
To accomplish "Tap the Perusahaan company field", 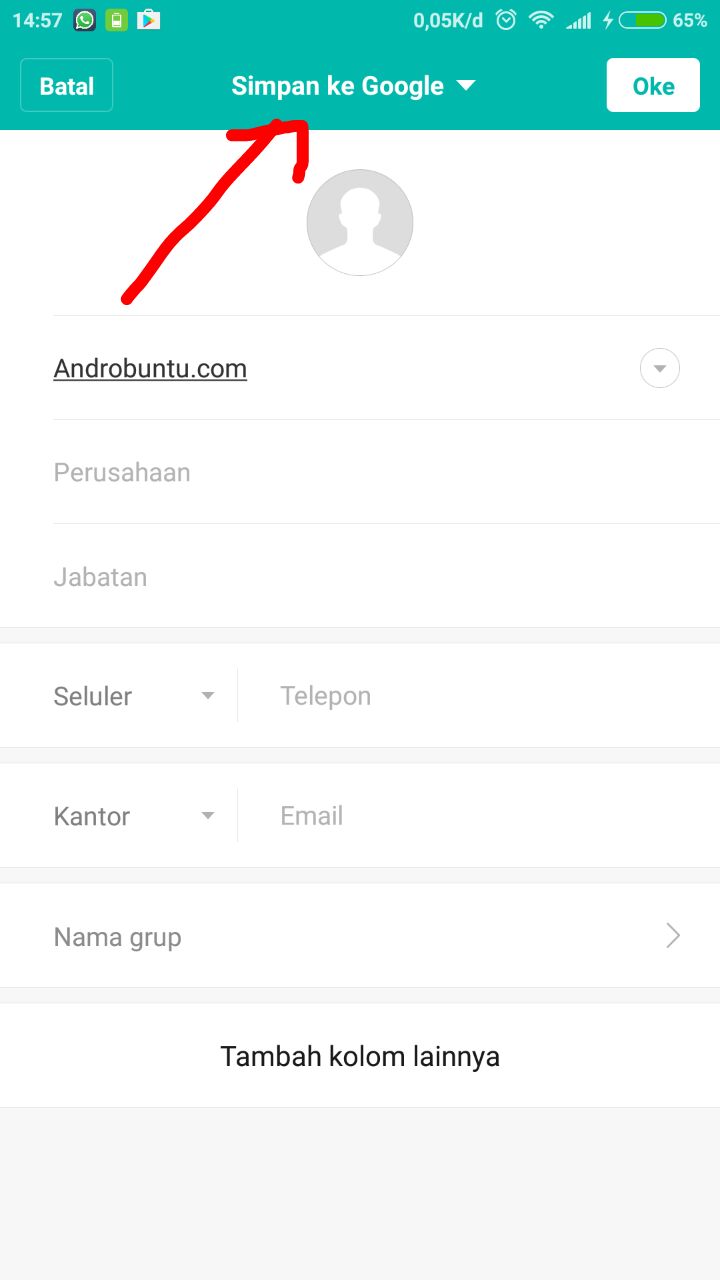I will 300,472.
